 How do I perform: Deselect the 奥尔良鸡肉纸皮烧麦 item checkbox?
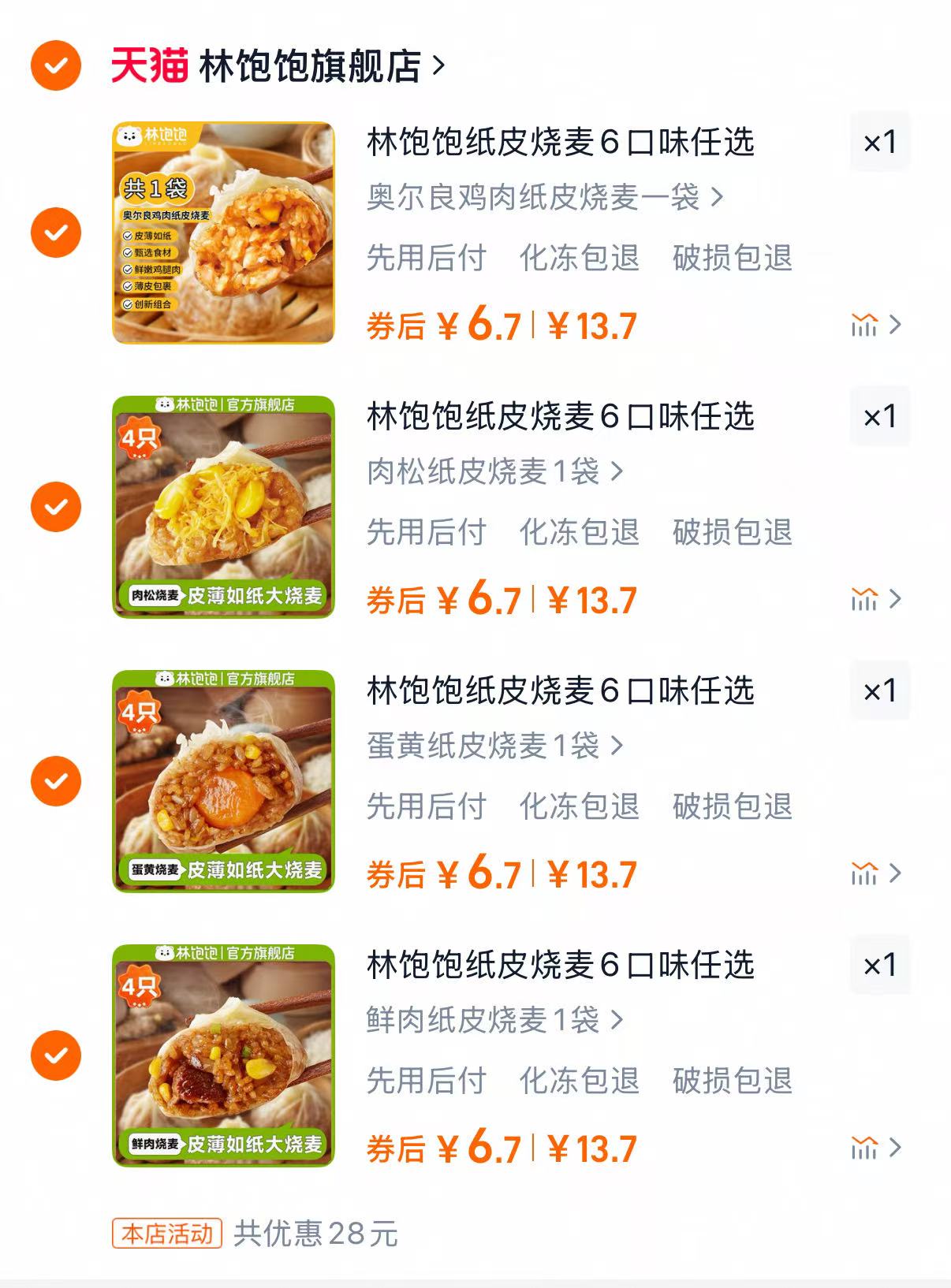click(x=55, y=233)
